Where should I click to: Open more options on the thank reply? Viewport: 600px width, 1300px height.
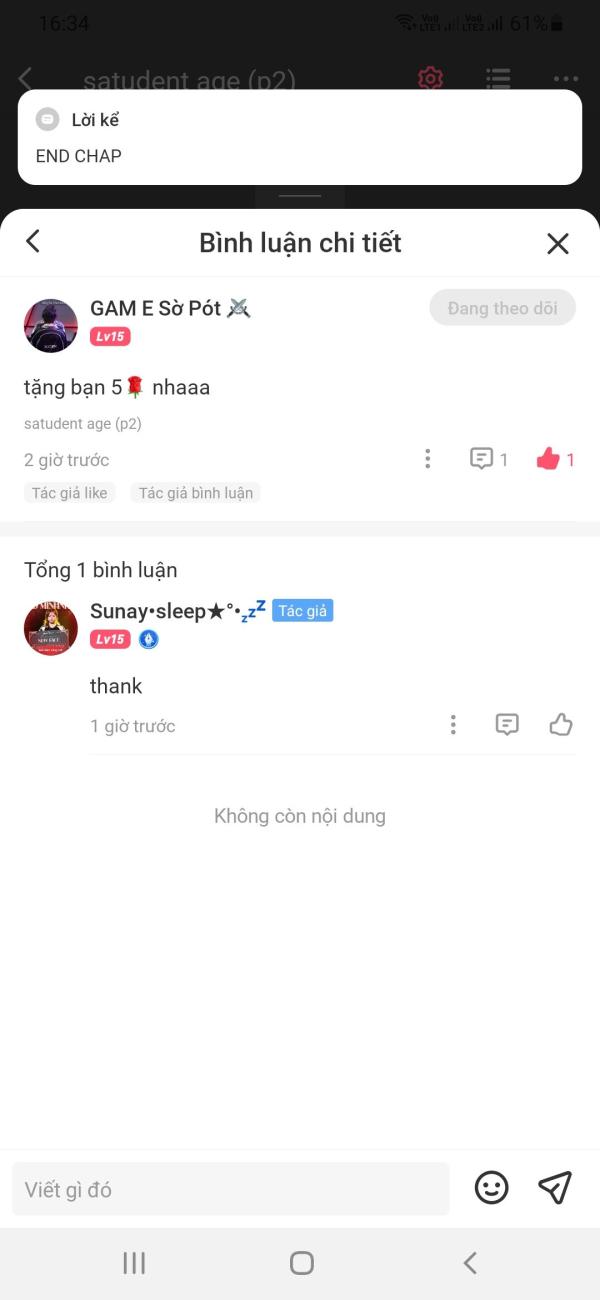pos(454,725)
